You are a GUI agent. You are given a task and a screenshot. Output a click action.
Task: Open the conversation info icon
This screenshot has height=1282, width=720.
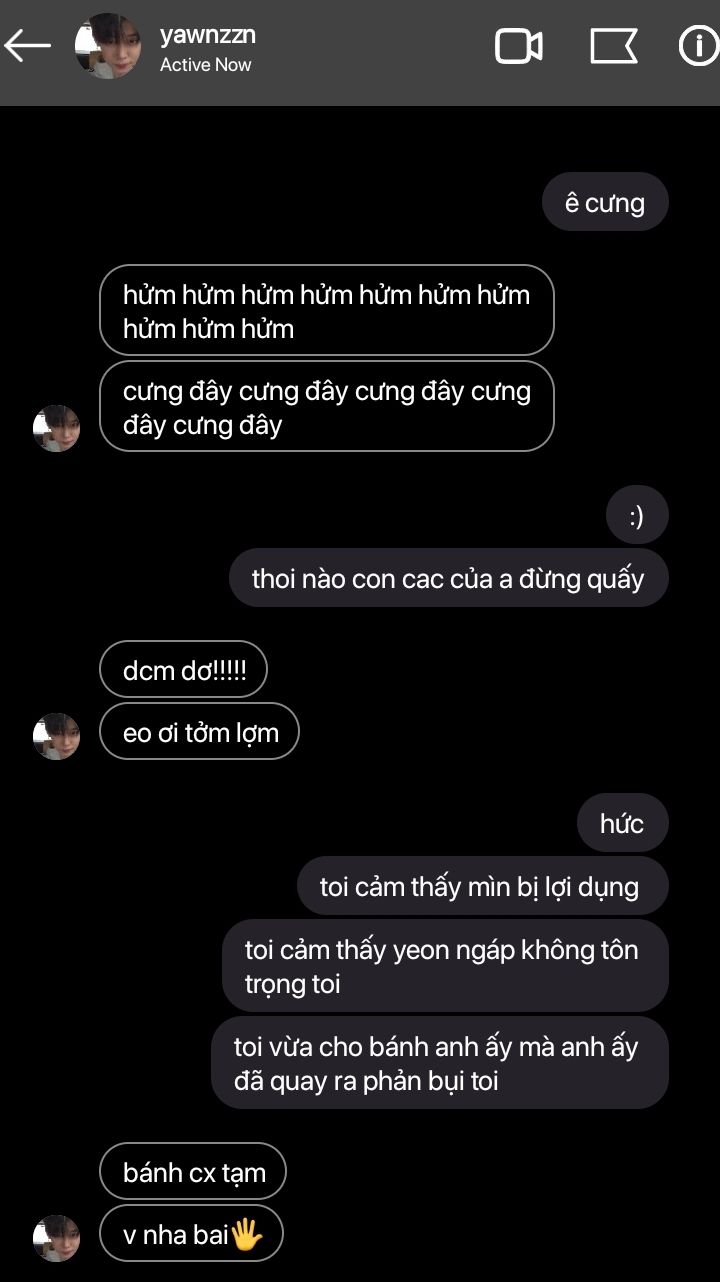tap(699, 46)
